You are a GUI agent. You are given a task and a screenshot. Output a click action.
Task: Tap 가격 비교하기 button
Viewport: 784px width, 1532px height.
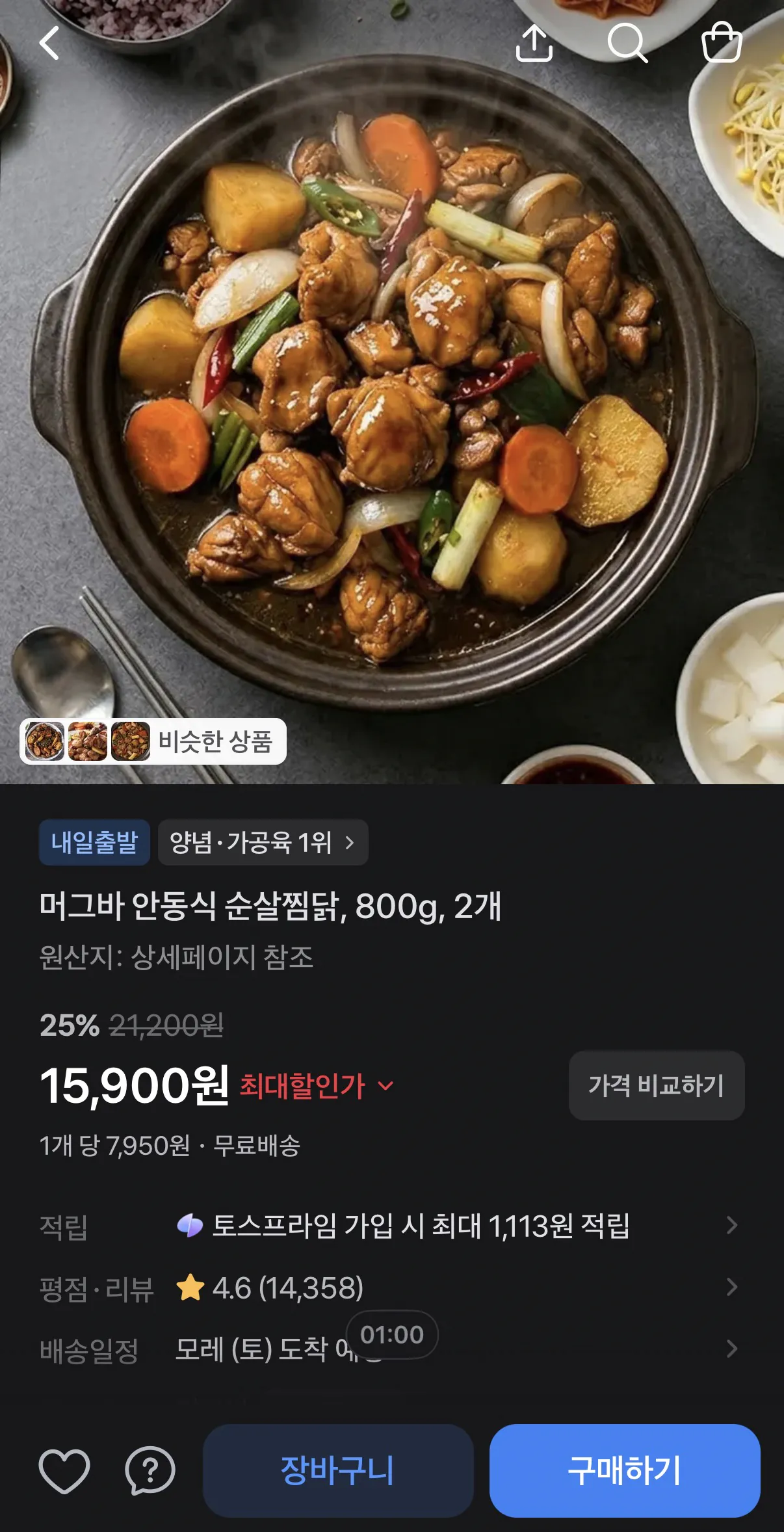657,1085
